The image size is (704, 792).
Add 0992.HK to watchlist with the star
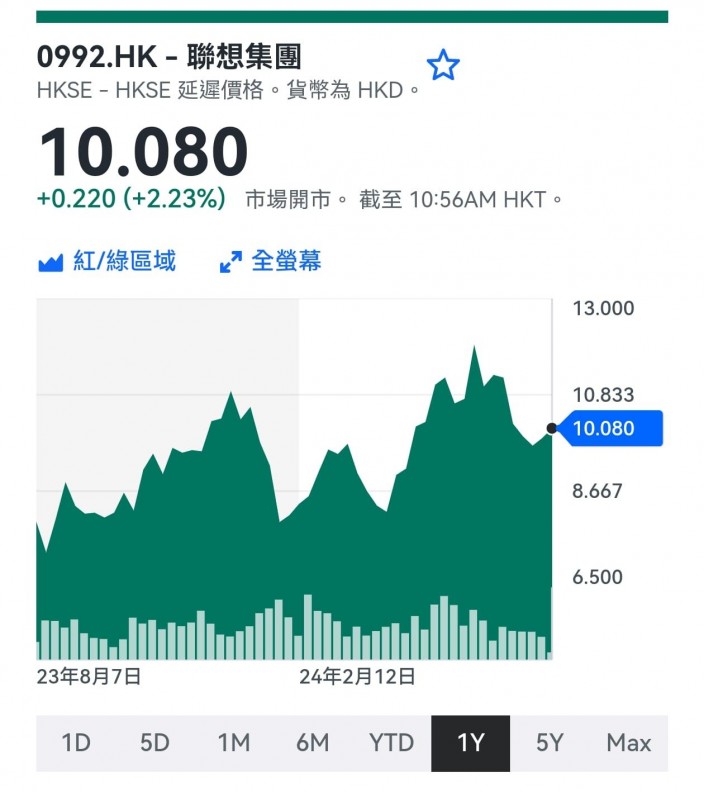tap(443, 65)
